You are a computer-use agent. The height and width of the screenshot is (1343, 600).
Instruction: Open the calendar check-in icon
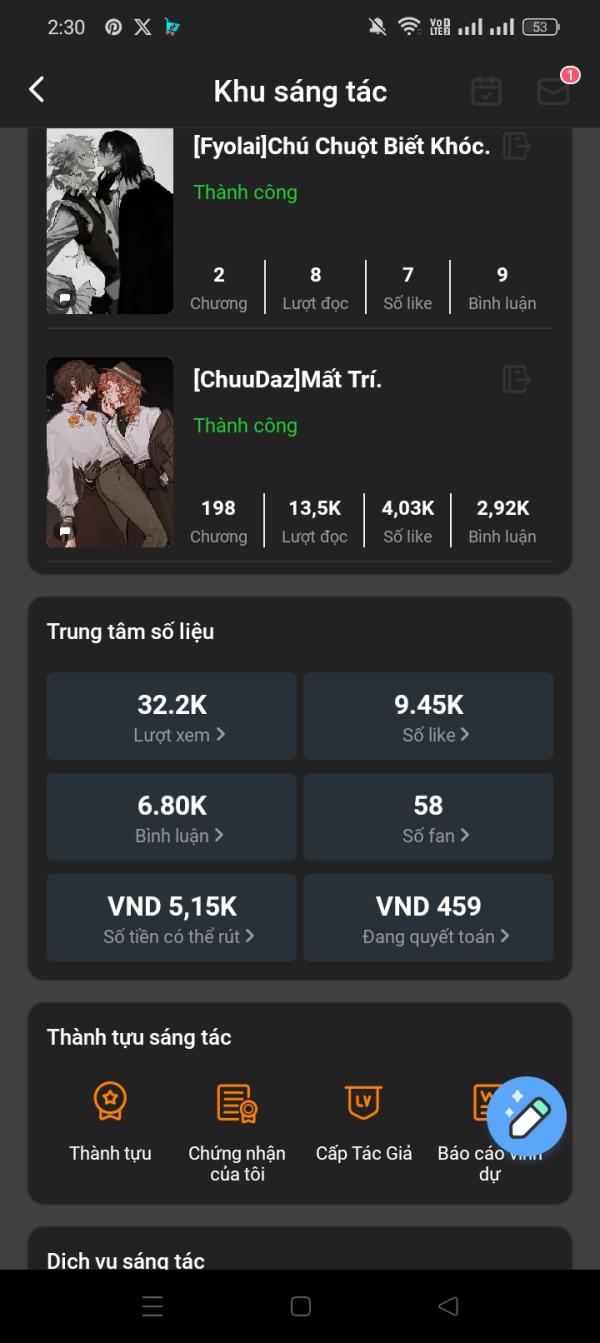(x=486, y=91)
